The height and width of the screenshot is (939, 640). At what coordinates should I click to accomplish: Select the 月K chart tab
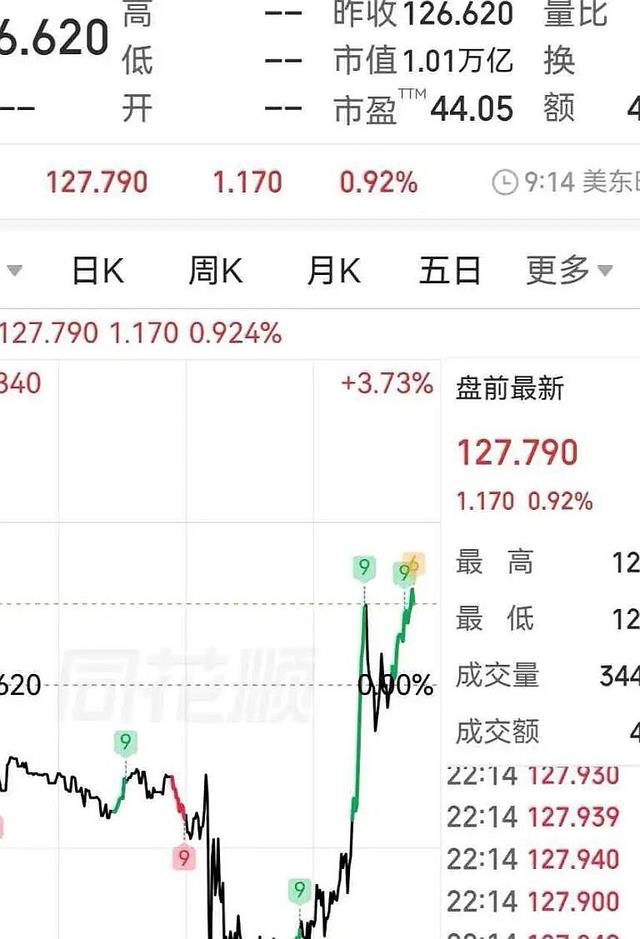point(334,270)
